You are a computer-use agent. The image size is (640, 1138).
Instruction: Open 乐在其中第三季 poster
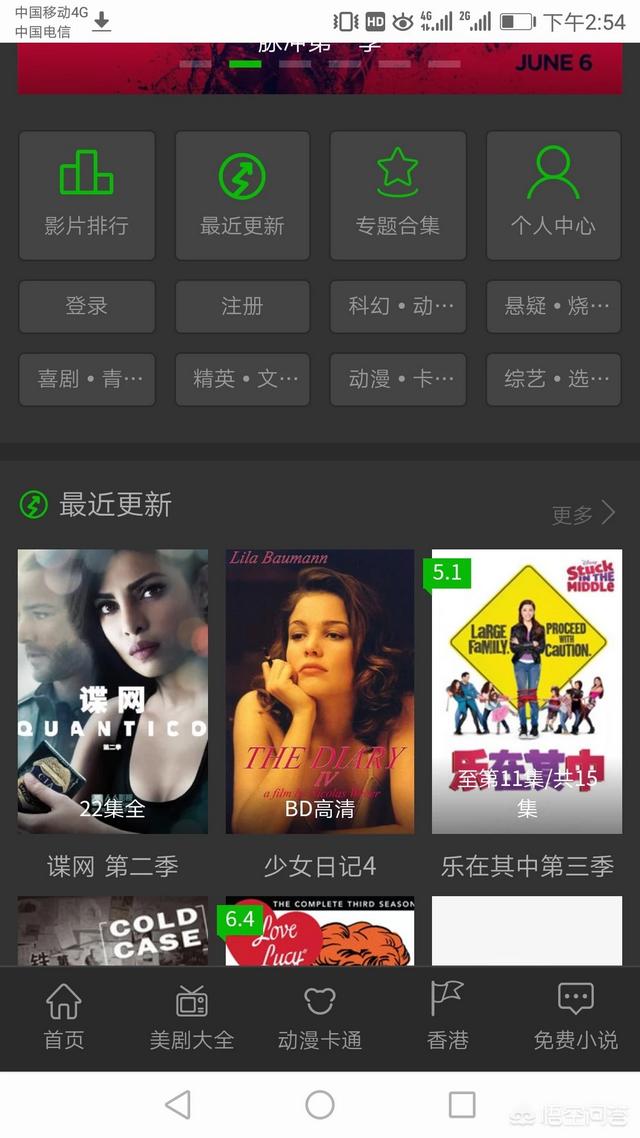(527, 691)
